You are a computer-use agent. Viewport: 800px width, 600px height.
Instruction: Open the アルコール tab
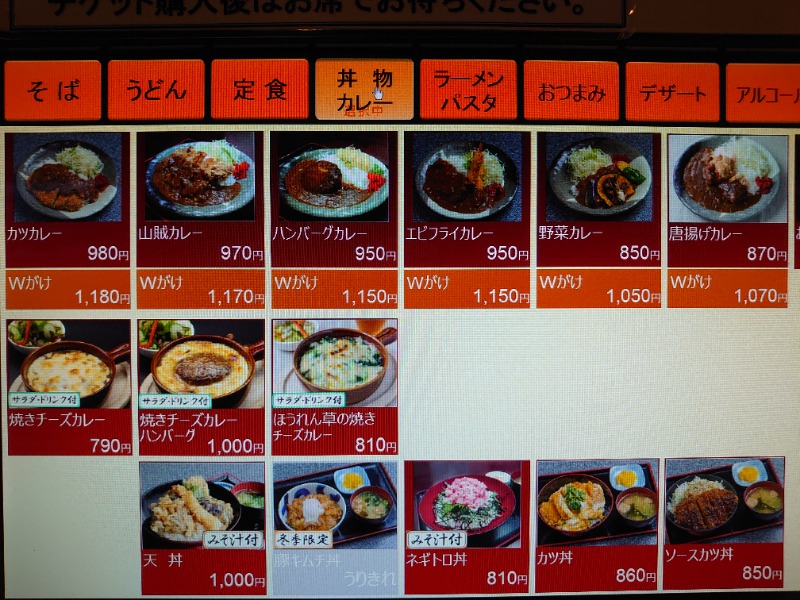coord(764,95)
